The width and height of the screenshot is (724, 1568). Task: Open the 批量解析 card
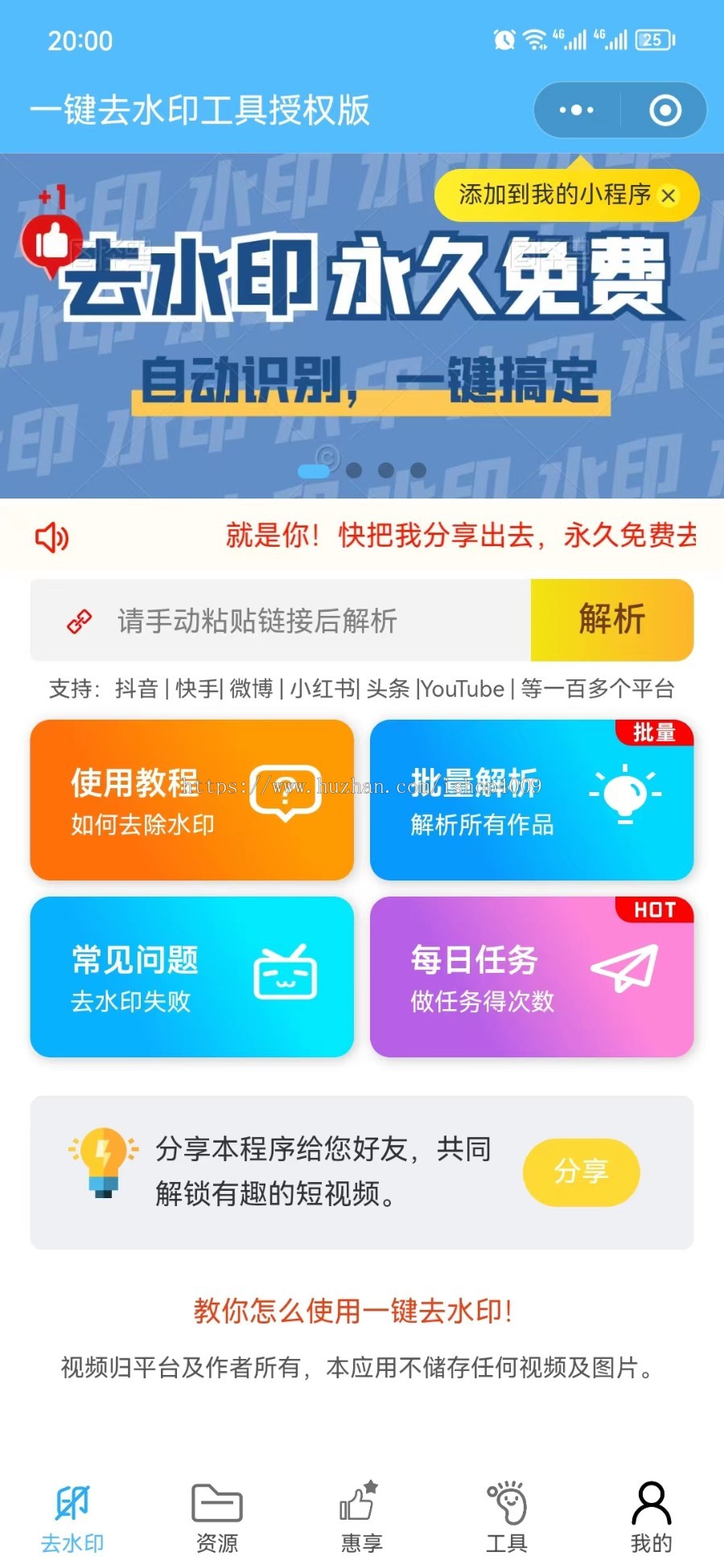[532, 800]
